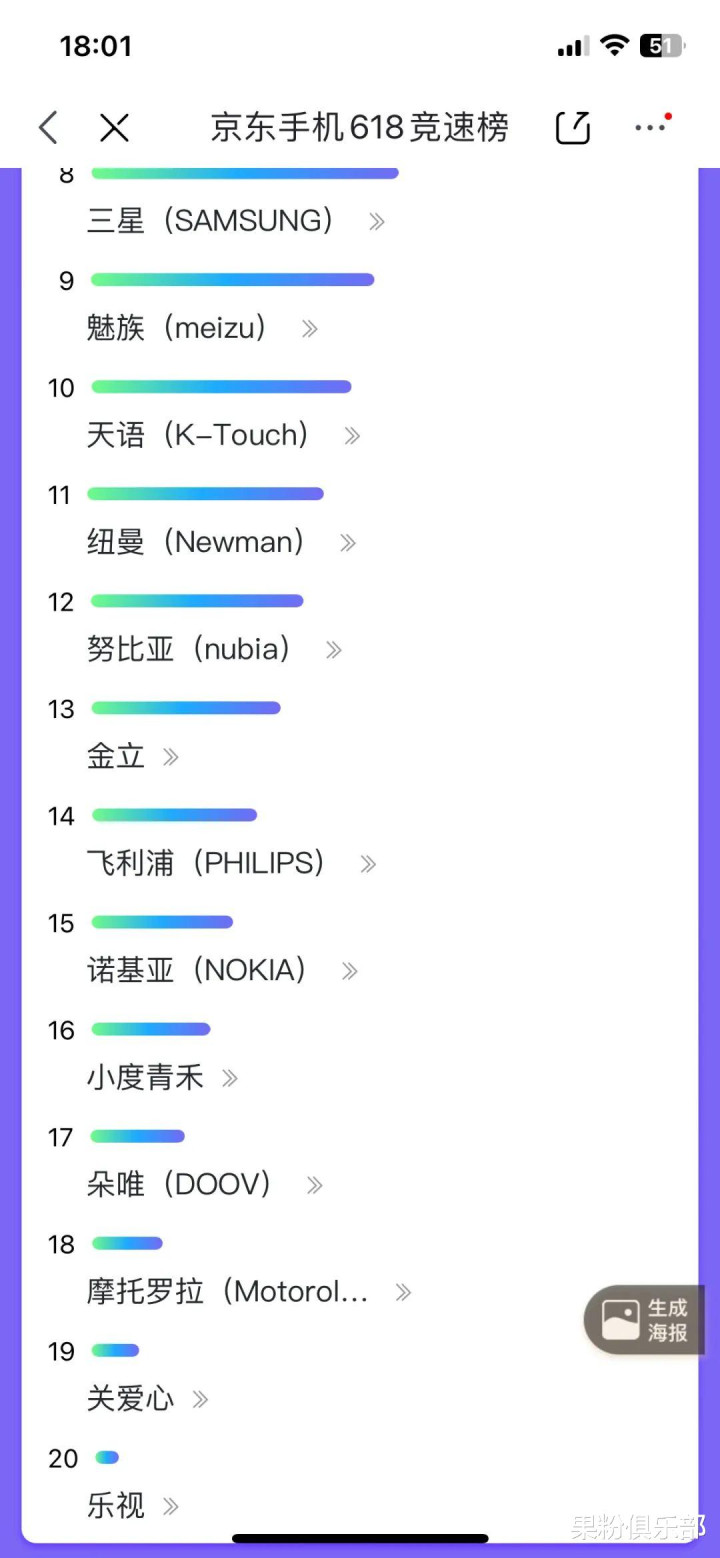Open the 乐视 brand entry
This screenshot has height=1558, width=720.
[133, 1505]
